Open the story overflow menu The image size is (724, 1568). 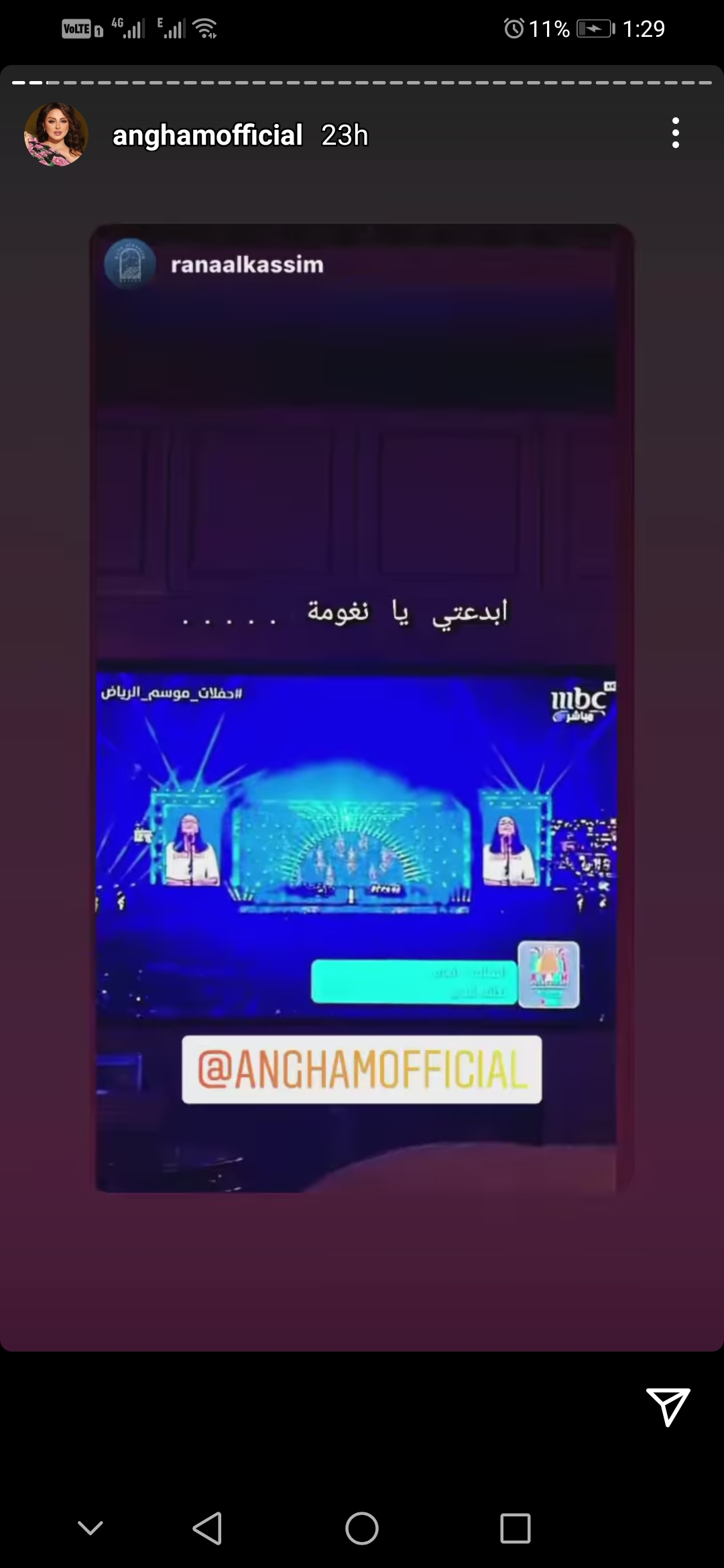[x=675, y=133]
